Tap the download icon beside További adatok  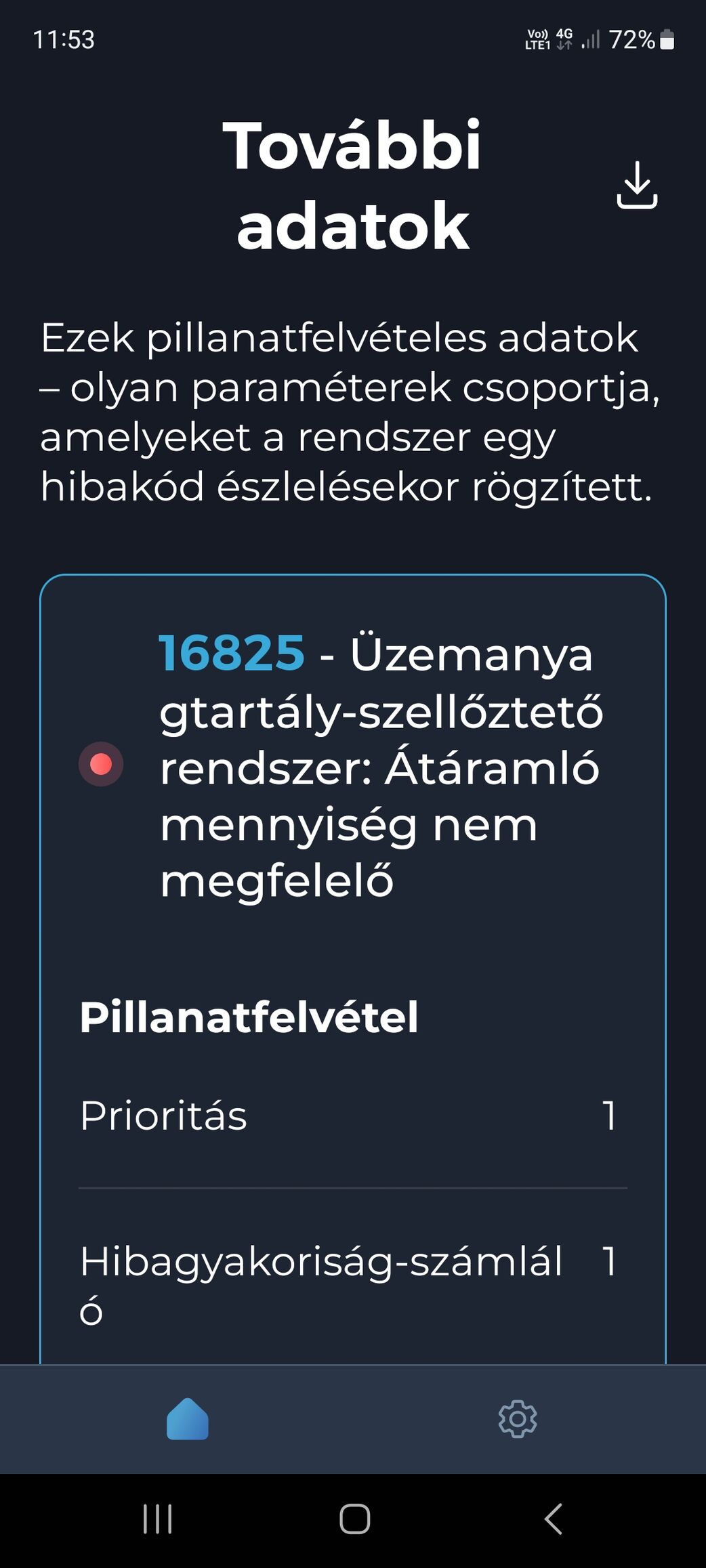[x=637, y=185]
